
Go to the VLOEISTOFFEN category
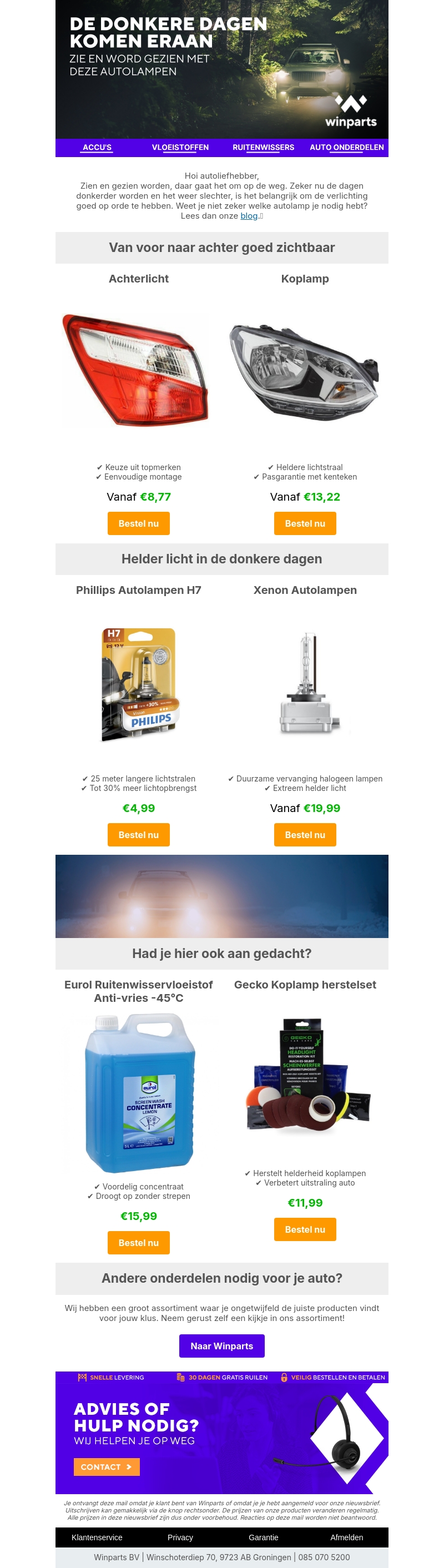pyautogui.click(x=180, y=147)
